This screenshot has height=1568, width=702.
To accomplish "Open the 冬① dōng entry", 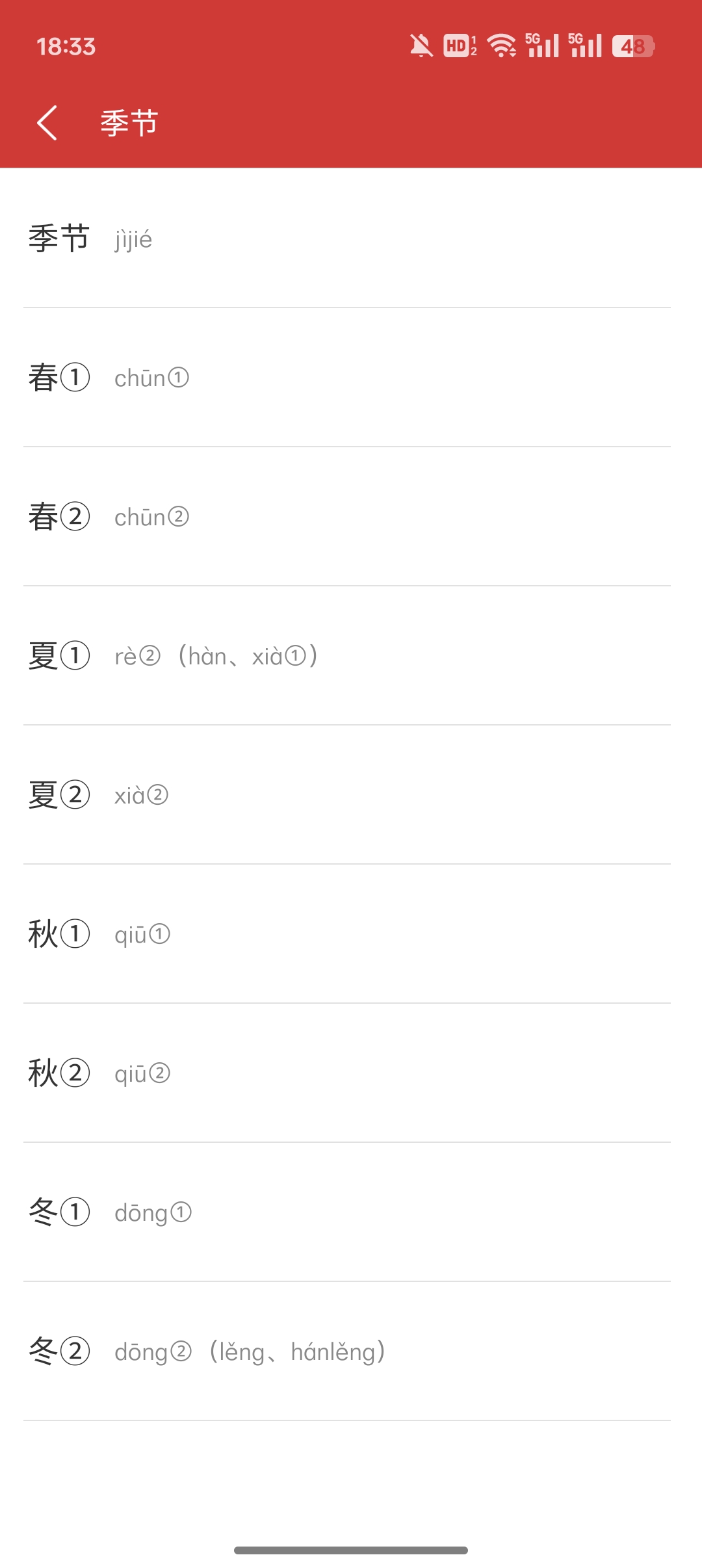I will coord(351,1212).
